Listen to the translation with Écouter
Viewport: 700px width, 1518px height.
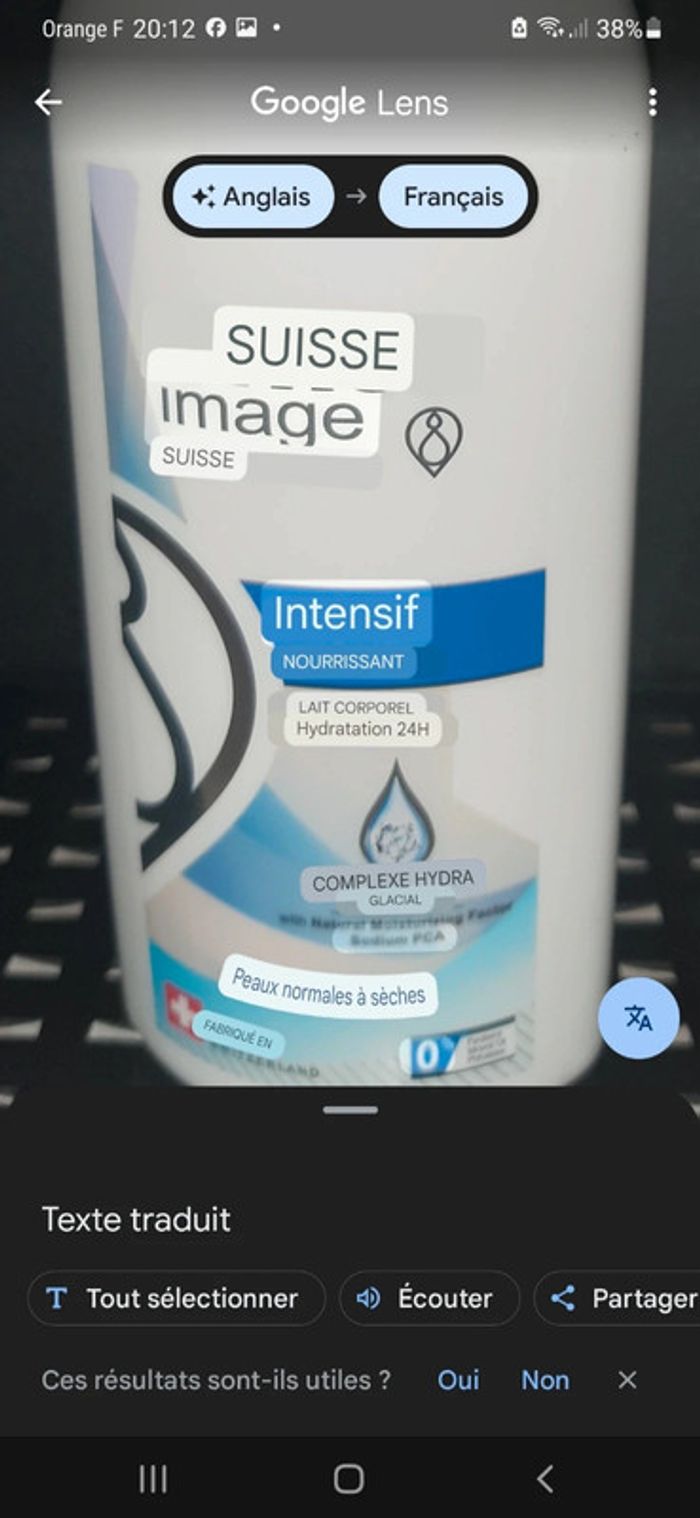(429, 1298)
